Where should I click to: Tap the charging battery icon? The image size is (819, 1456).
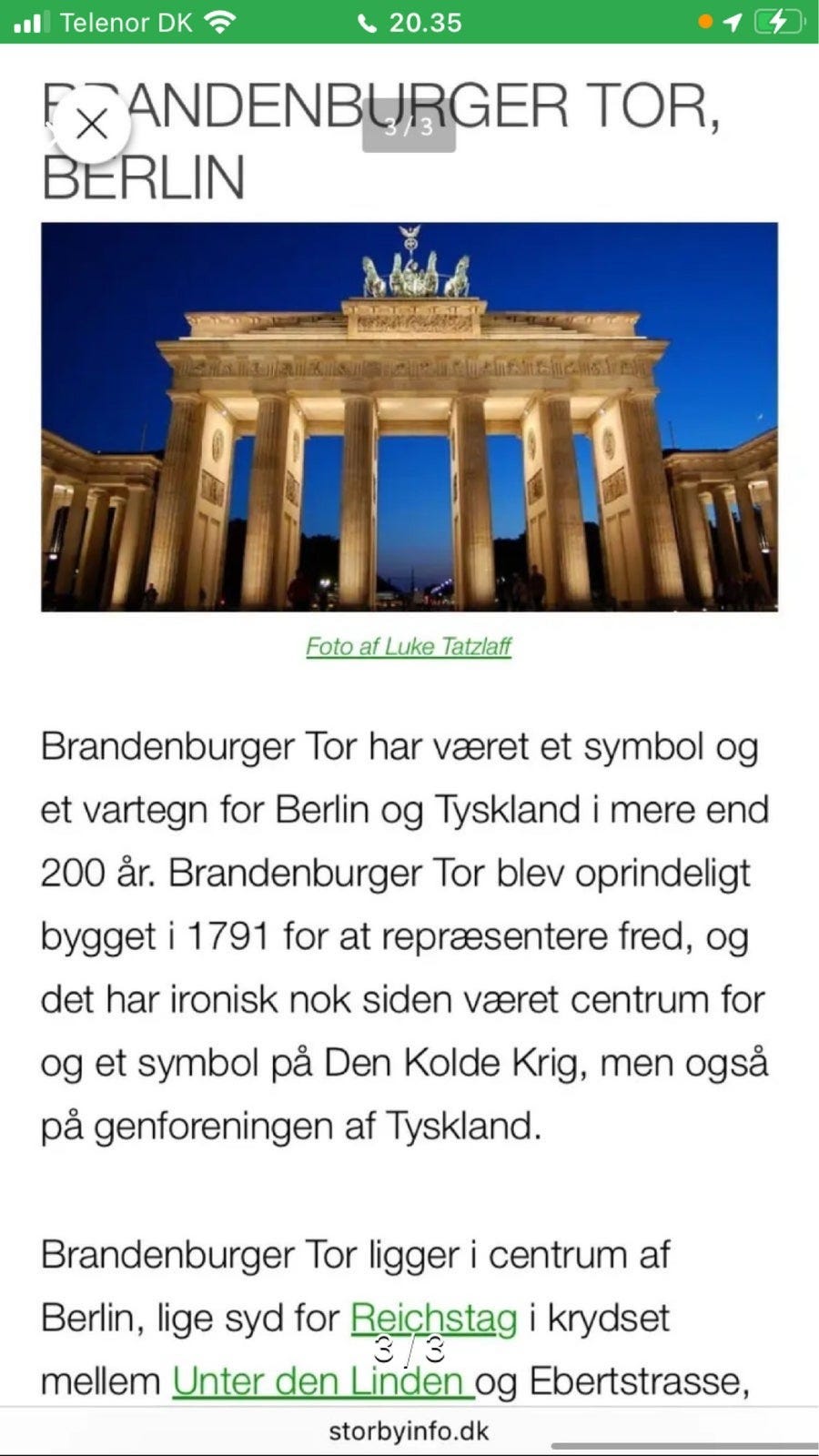click(777, 21)
